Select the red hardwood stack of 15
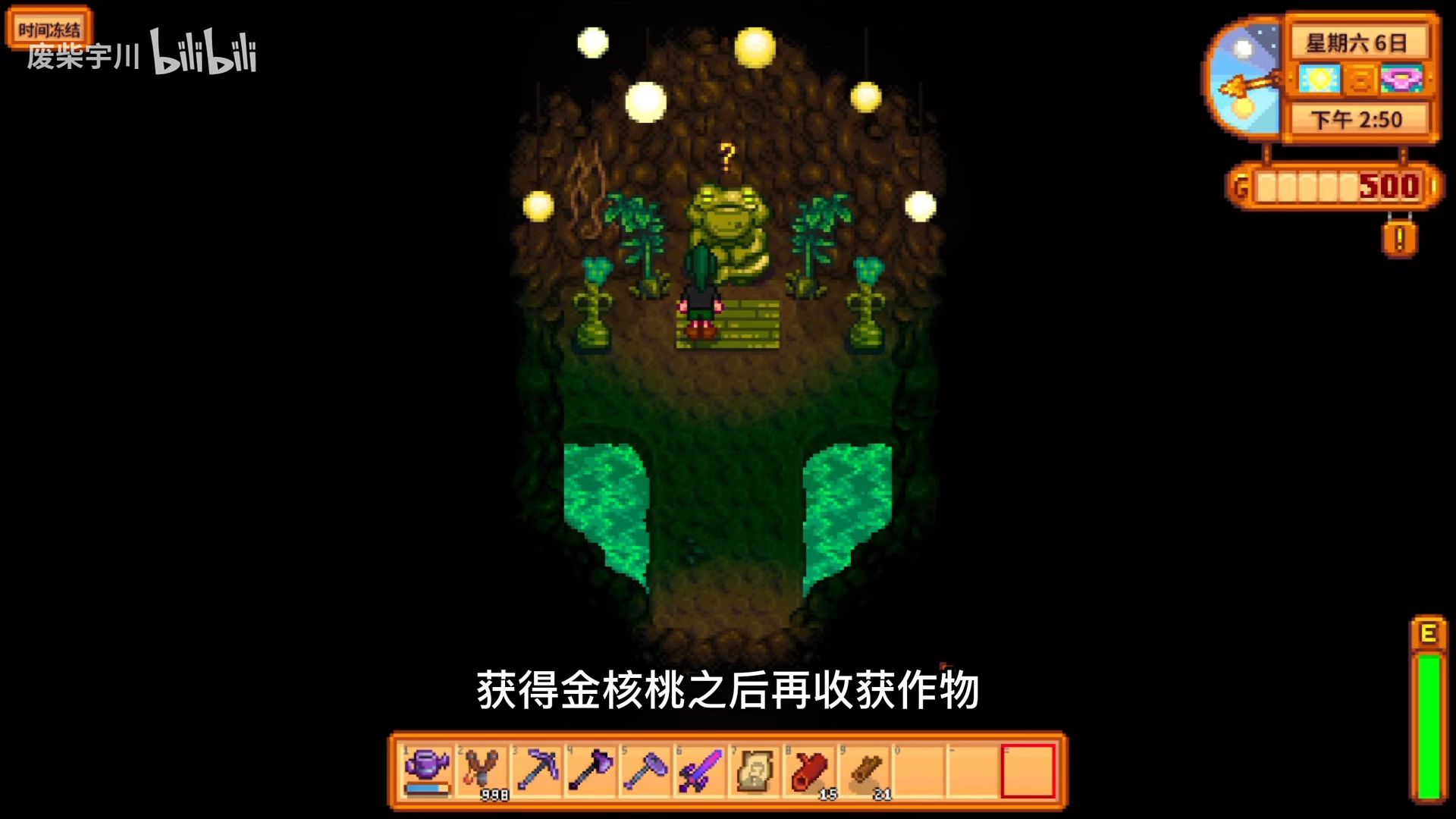 810,770
